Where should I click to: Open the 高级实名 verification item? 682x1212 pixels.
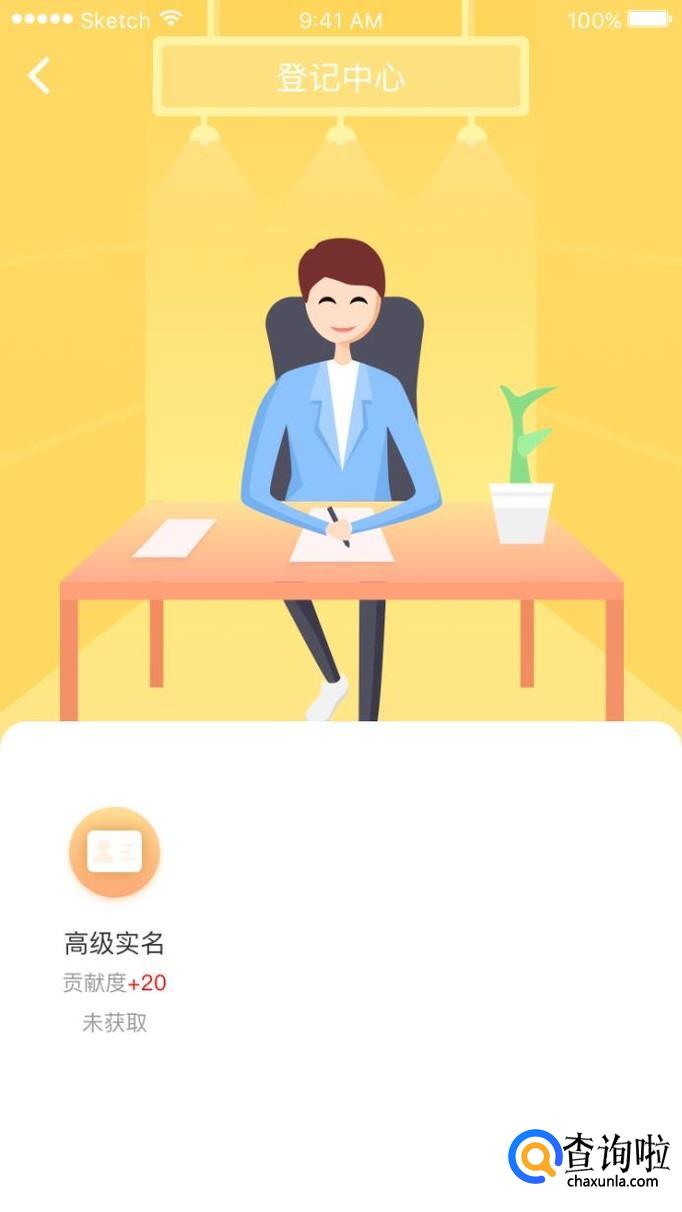coord(114,853)
